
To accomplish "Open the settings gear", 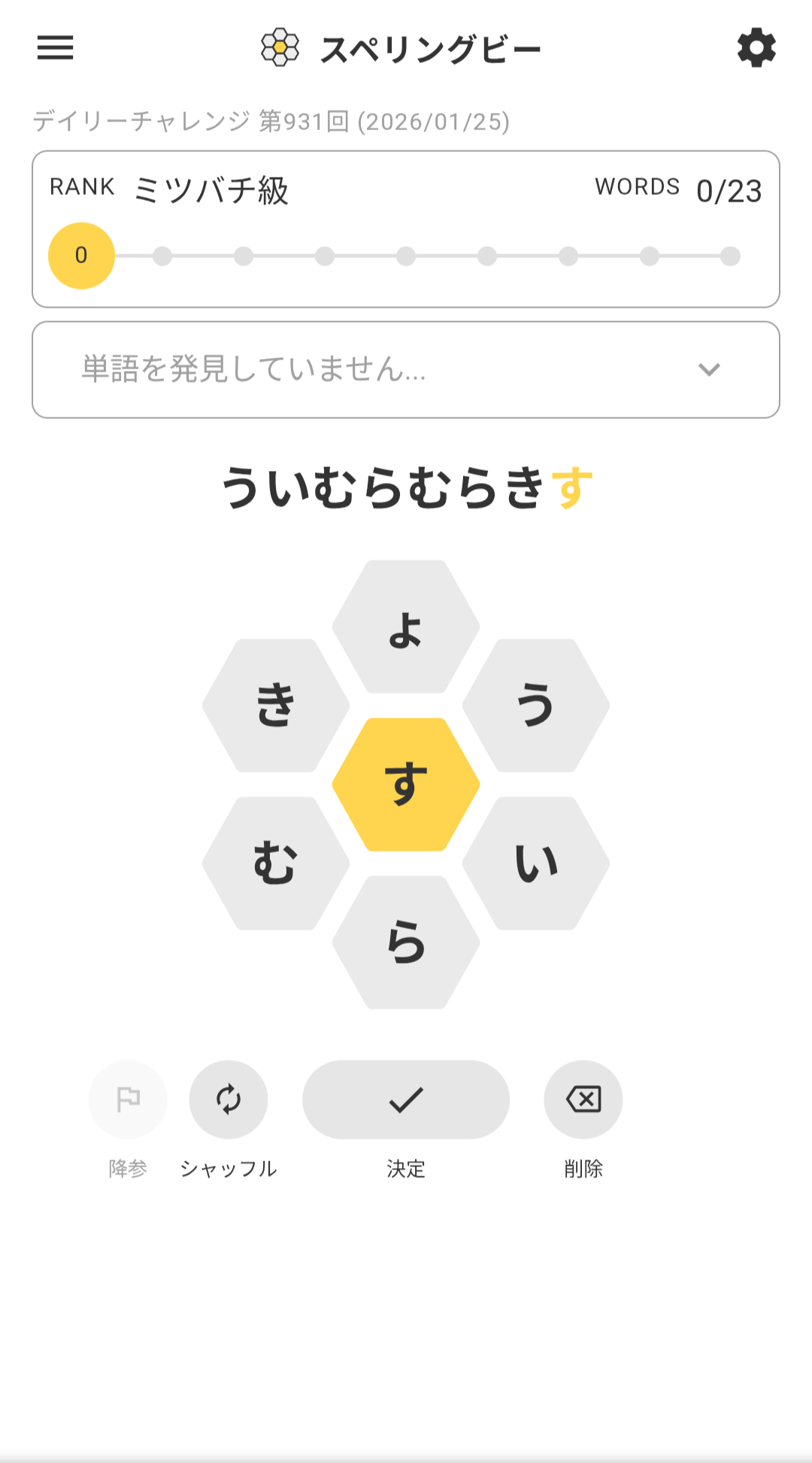I will [756, 48].
